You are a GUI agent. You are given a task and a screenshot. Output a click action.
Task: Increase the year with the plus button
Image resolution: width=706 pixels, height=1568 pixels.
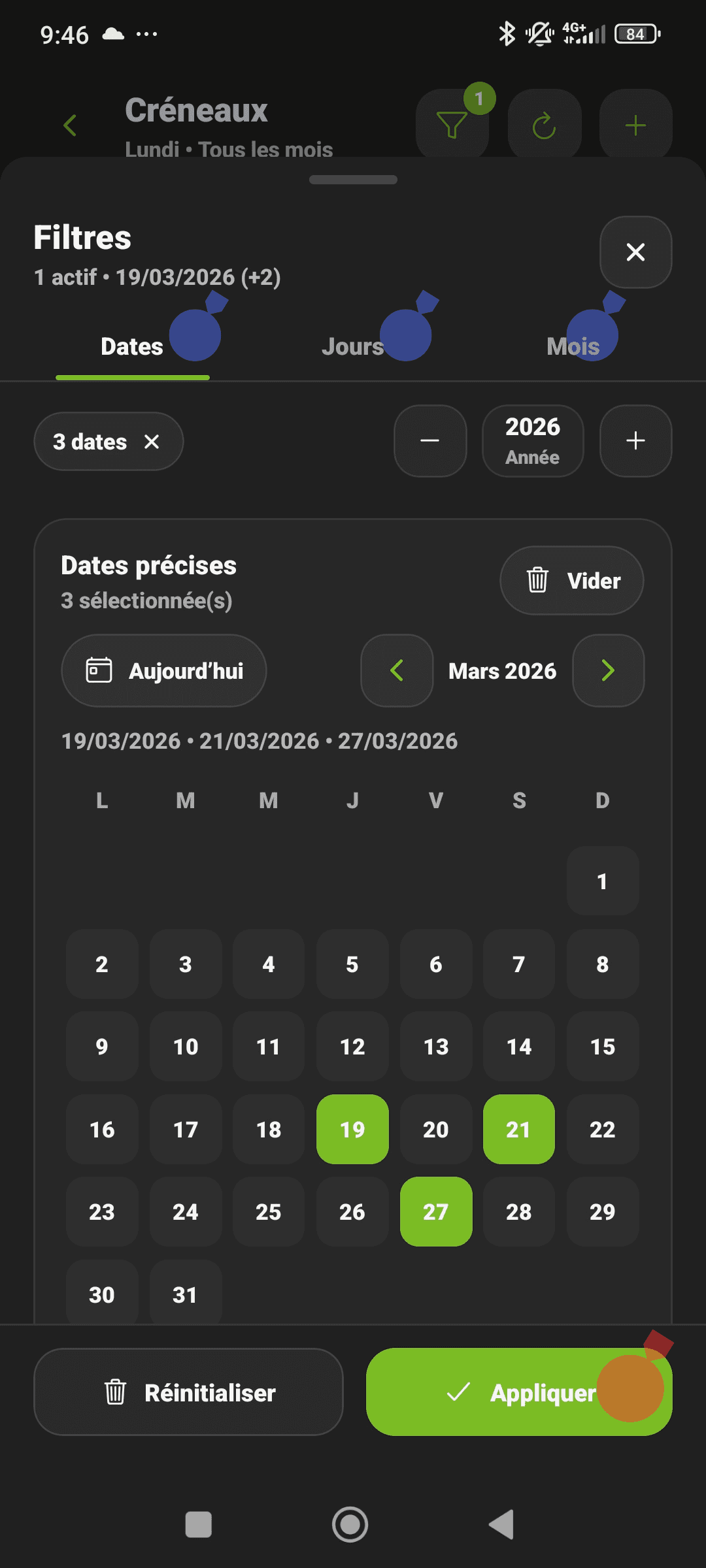pos(635,441)
